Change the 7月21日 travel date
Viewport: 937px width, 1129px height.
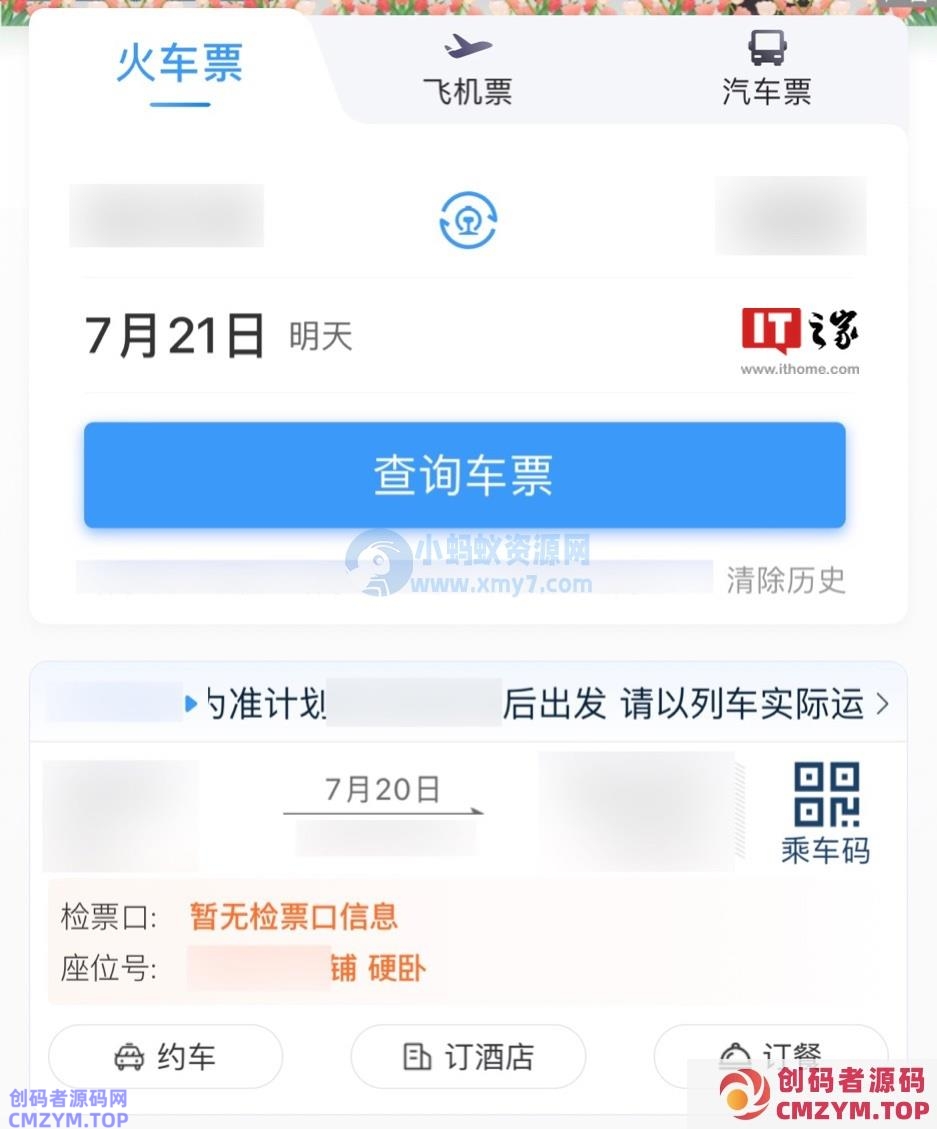point(176,337)
